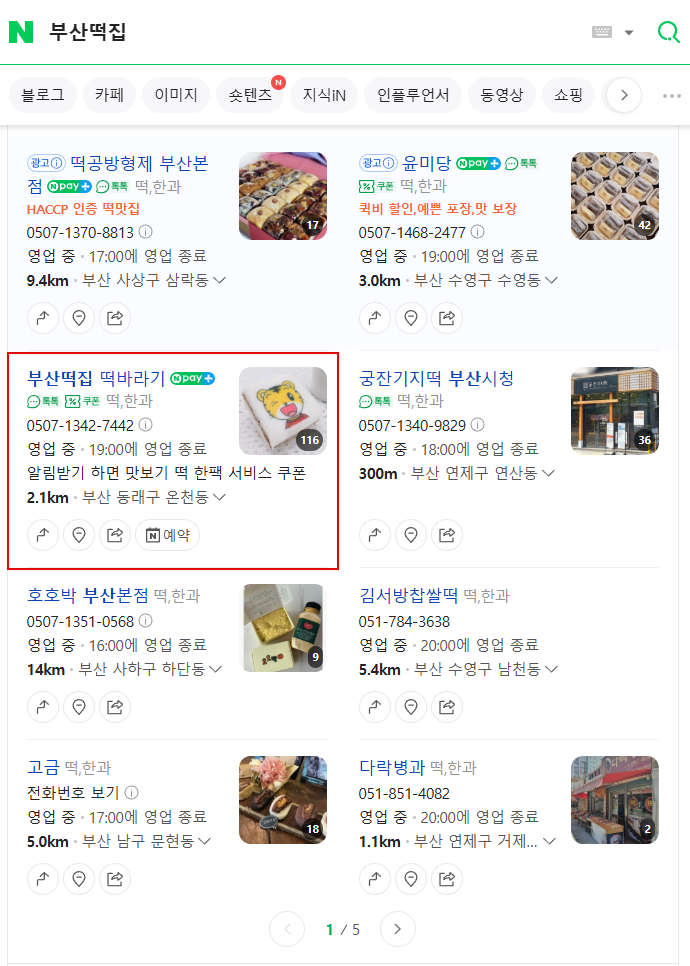
Task: Open 김서방찹쌀떡 listing
Action: point(408,596)
